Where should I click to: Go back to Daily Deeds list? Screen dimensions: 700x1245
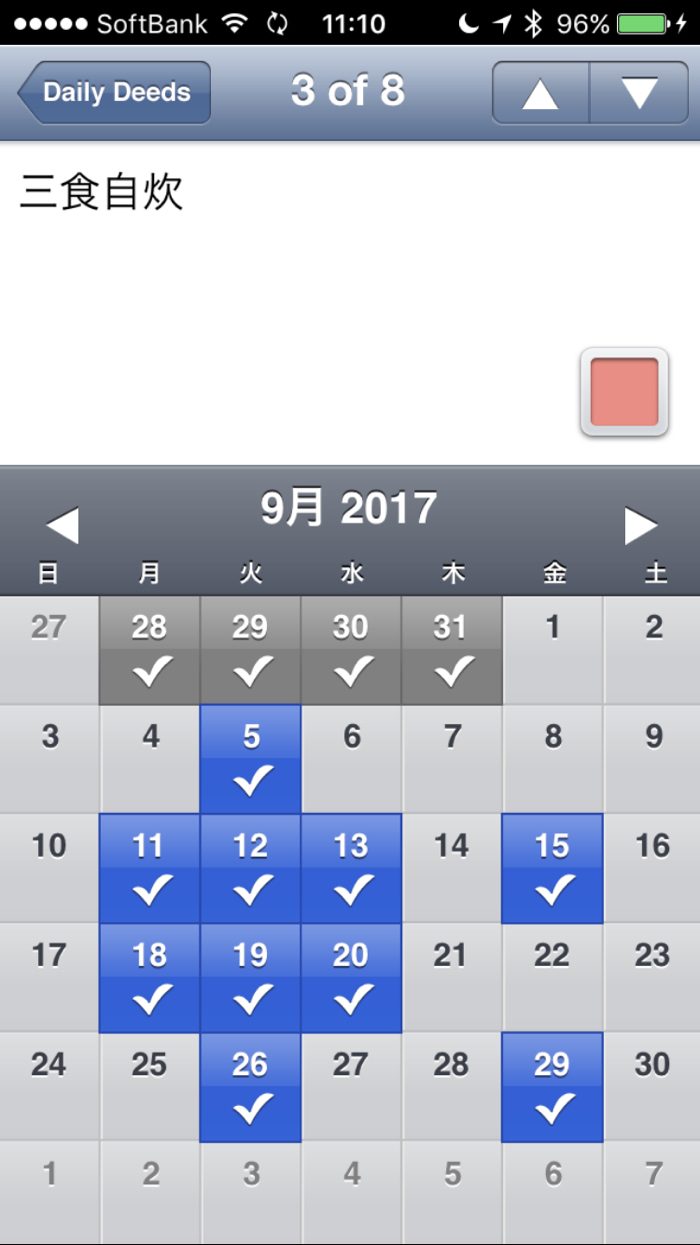click(114, 93)
